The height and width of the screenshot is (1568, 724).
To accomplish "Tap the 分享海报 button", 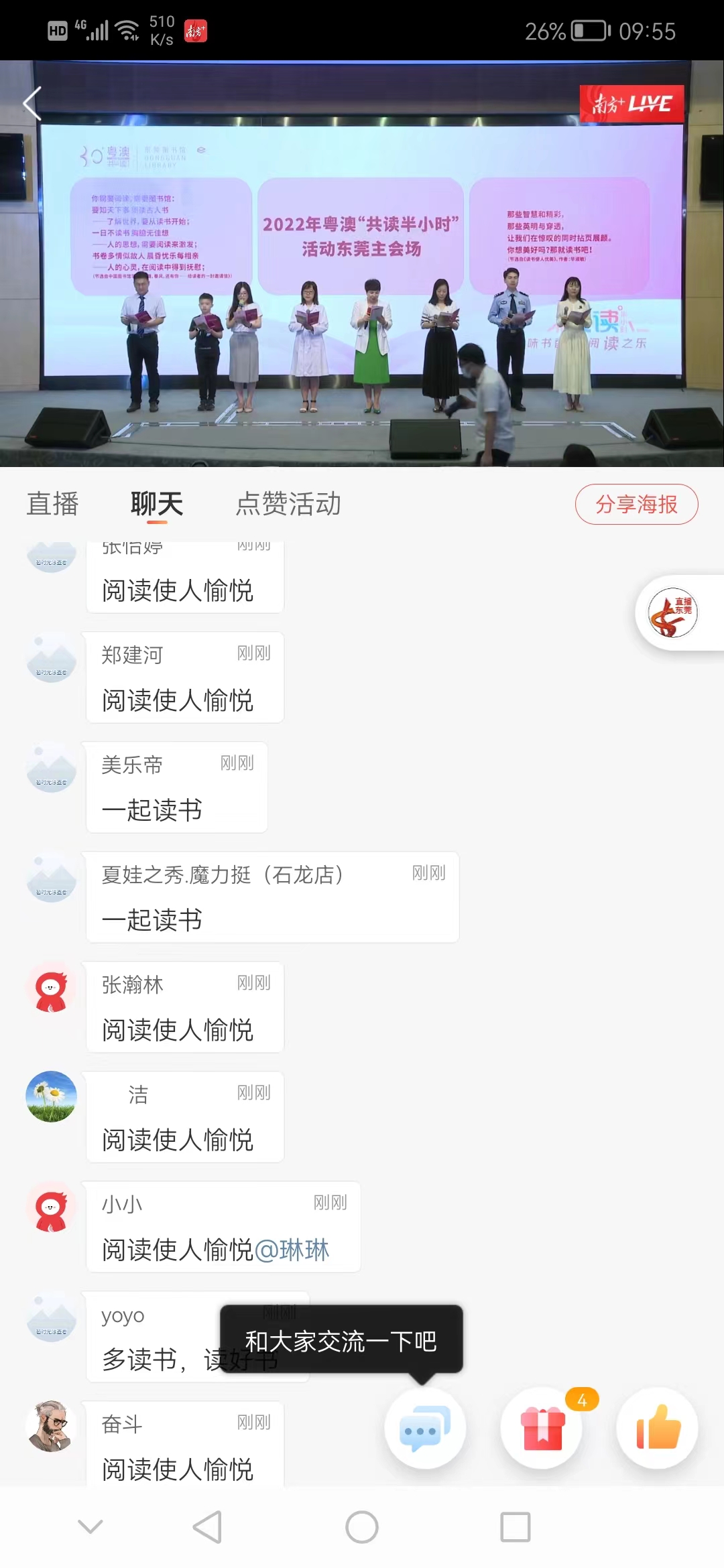I will tap(636, 504).
